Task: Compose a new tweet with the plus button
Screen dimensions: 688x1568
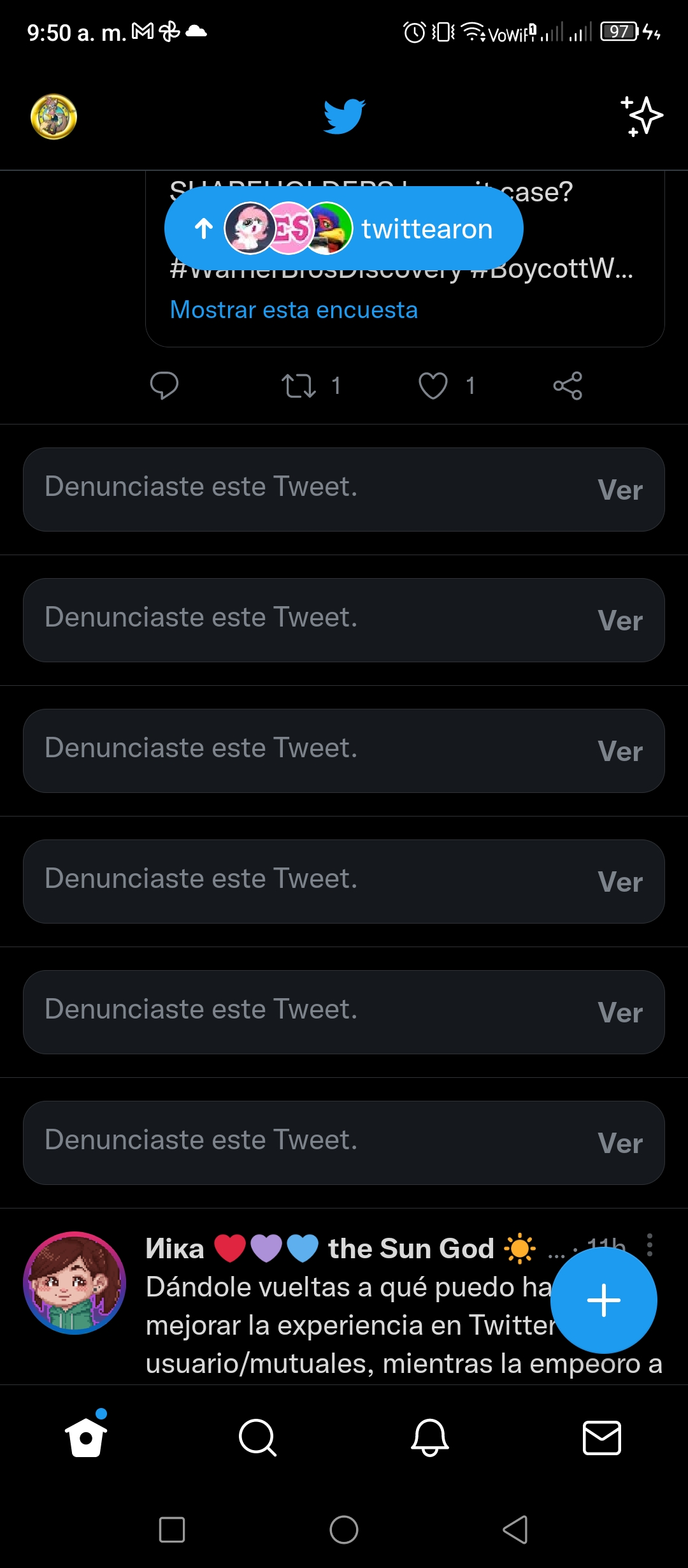Action: [604, 1300]
